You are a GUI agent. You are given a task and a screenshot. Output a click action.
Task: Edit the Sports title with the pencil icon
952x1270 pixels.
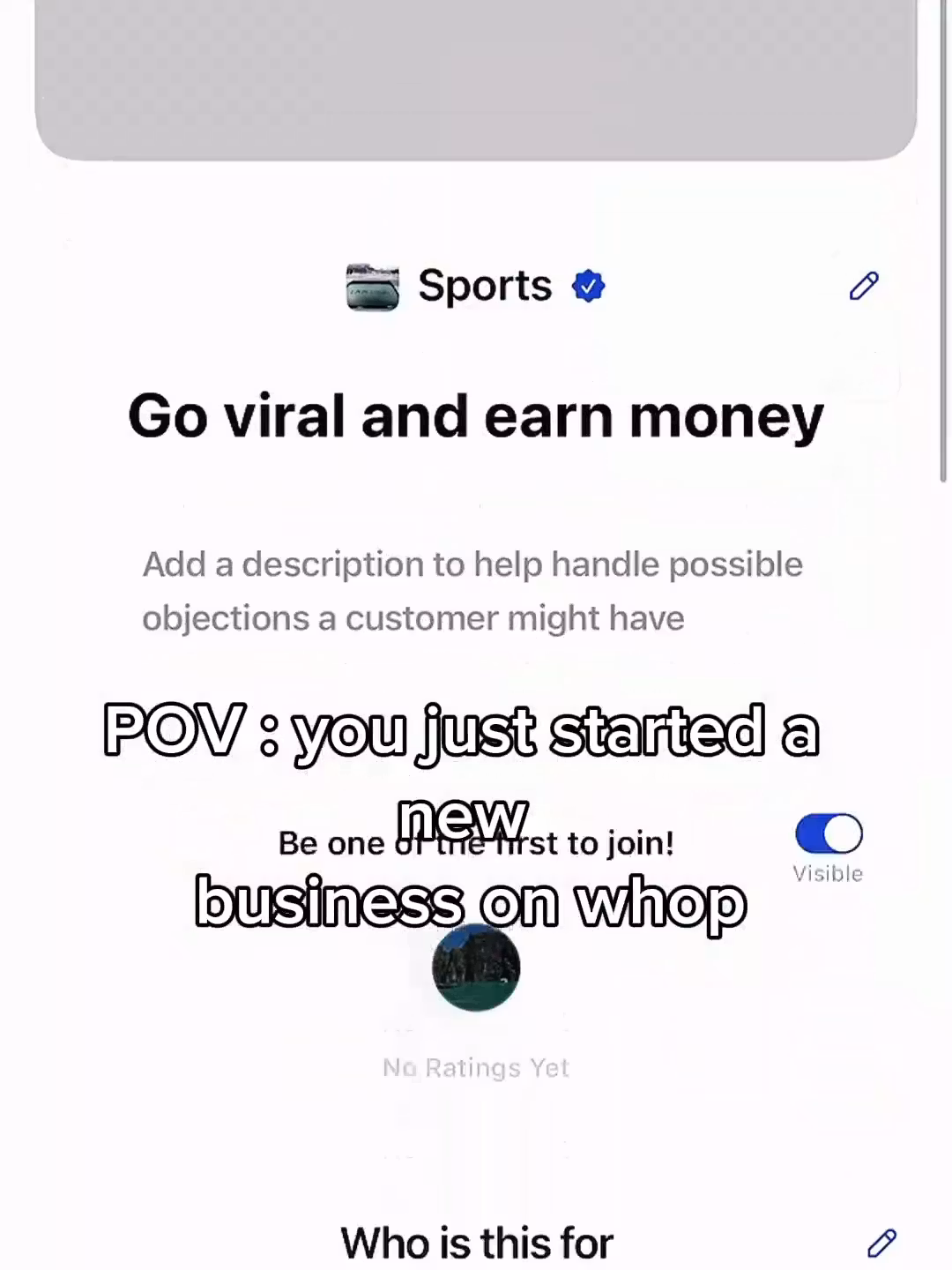click(864, 286)
